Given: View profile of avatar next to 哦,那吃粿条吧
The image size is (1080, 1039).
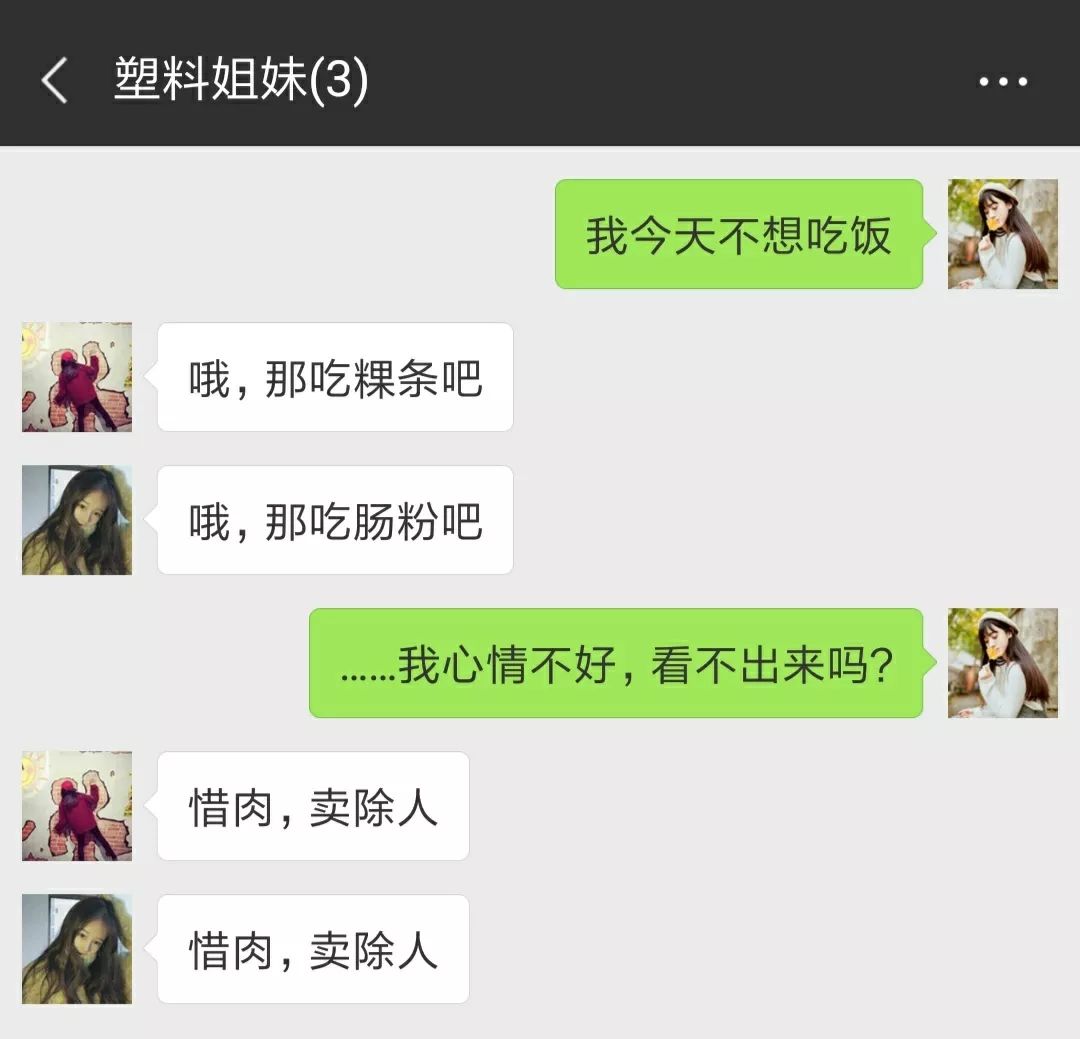Looking at the screenshot, I should pos(77,377).
